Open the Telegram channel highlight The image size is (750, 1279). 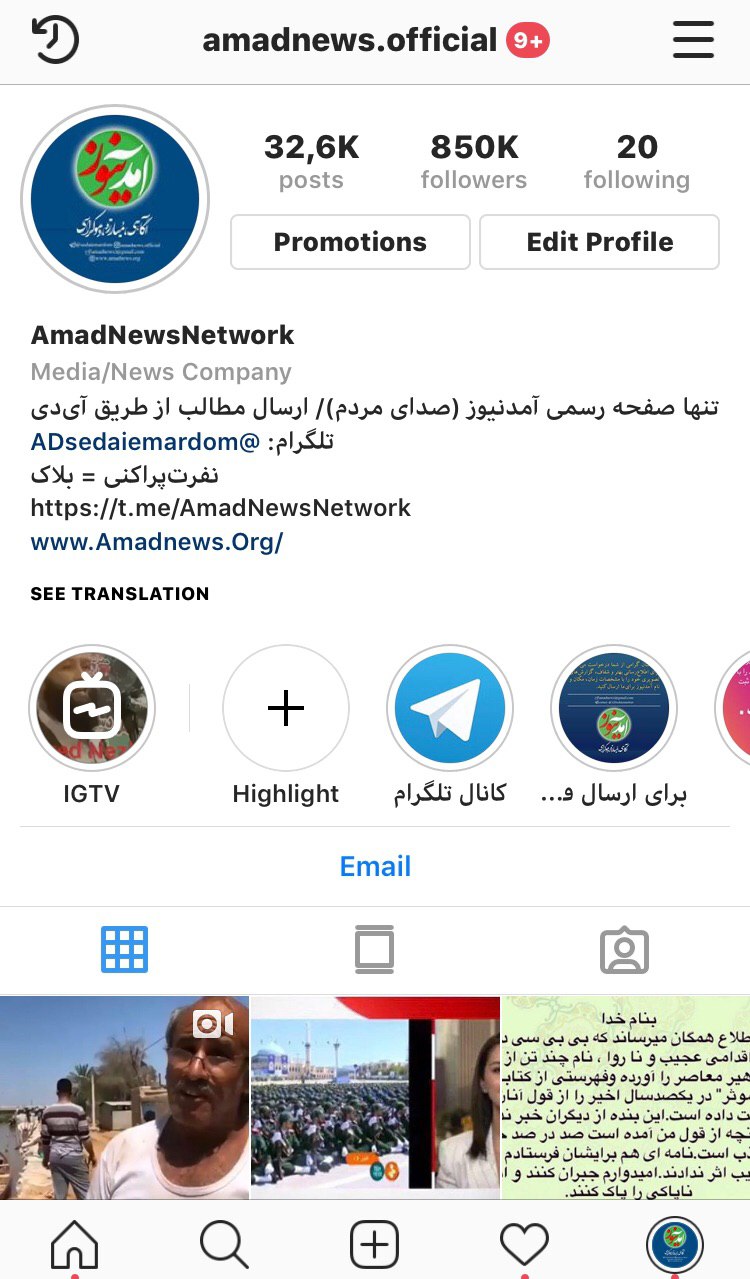(x=450, y=708)
